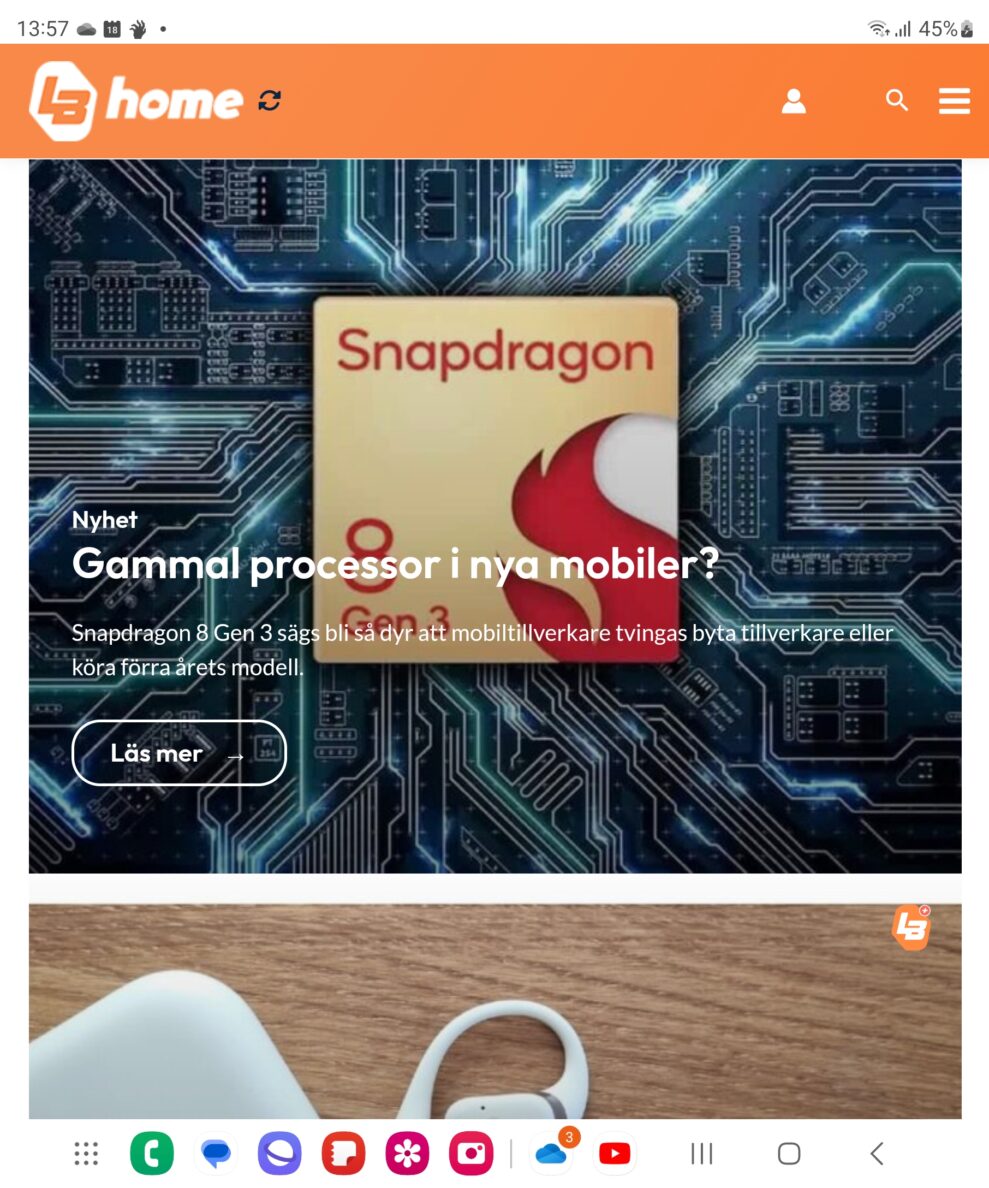Open the app drawer grid in the taskbar
Image resolution: width=989 pixels, height=1188 pixels.
pos(87,1154)
